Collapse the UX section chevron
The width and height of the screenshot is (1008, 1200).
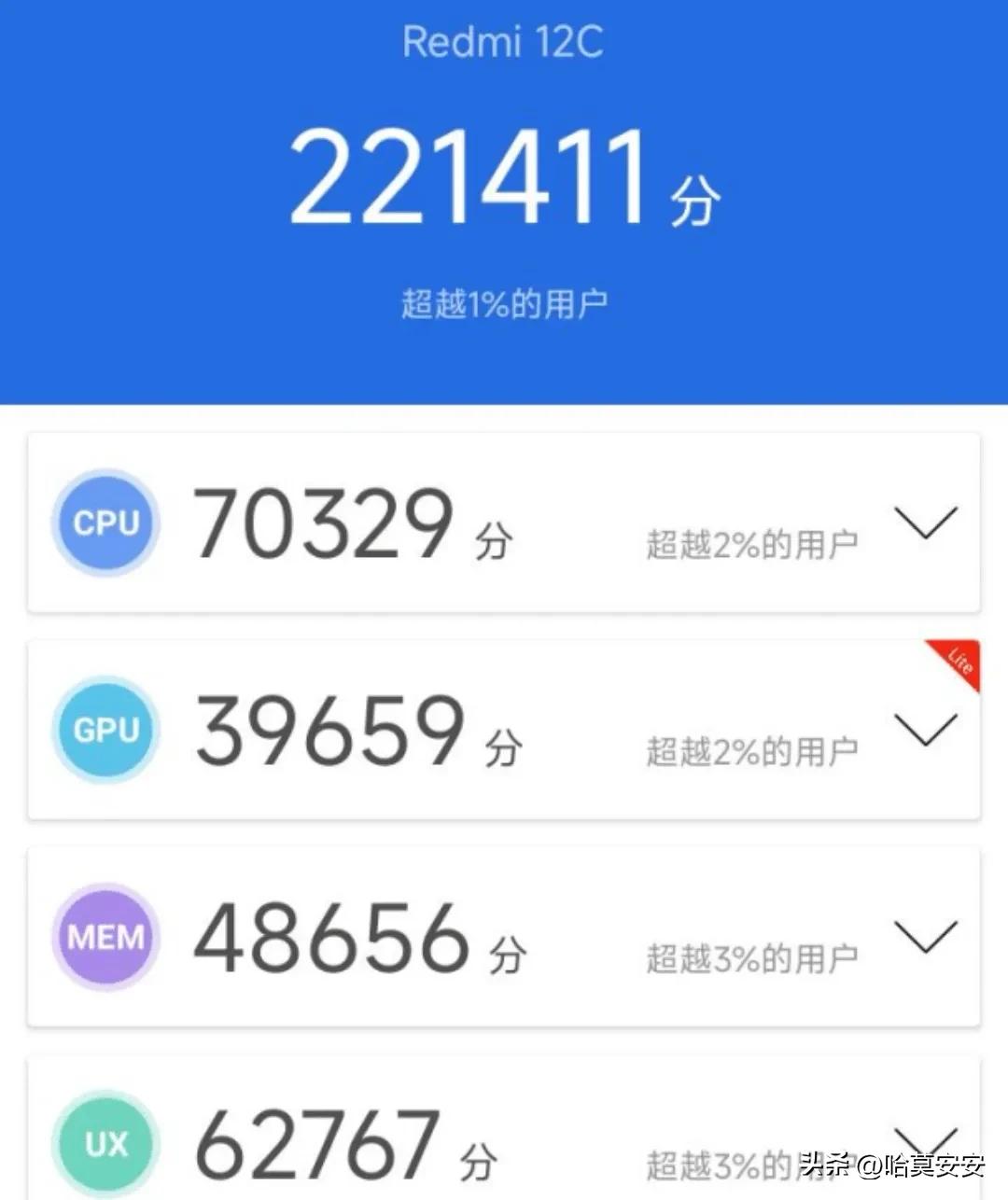926,1146
